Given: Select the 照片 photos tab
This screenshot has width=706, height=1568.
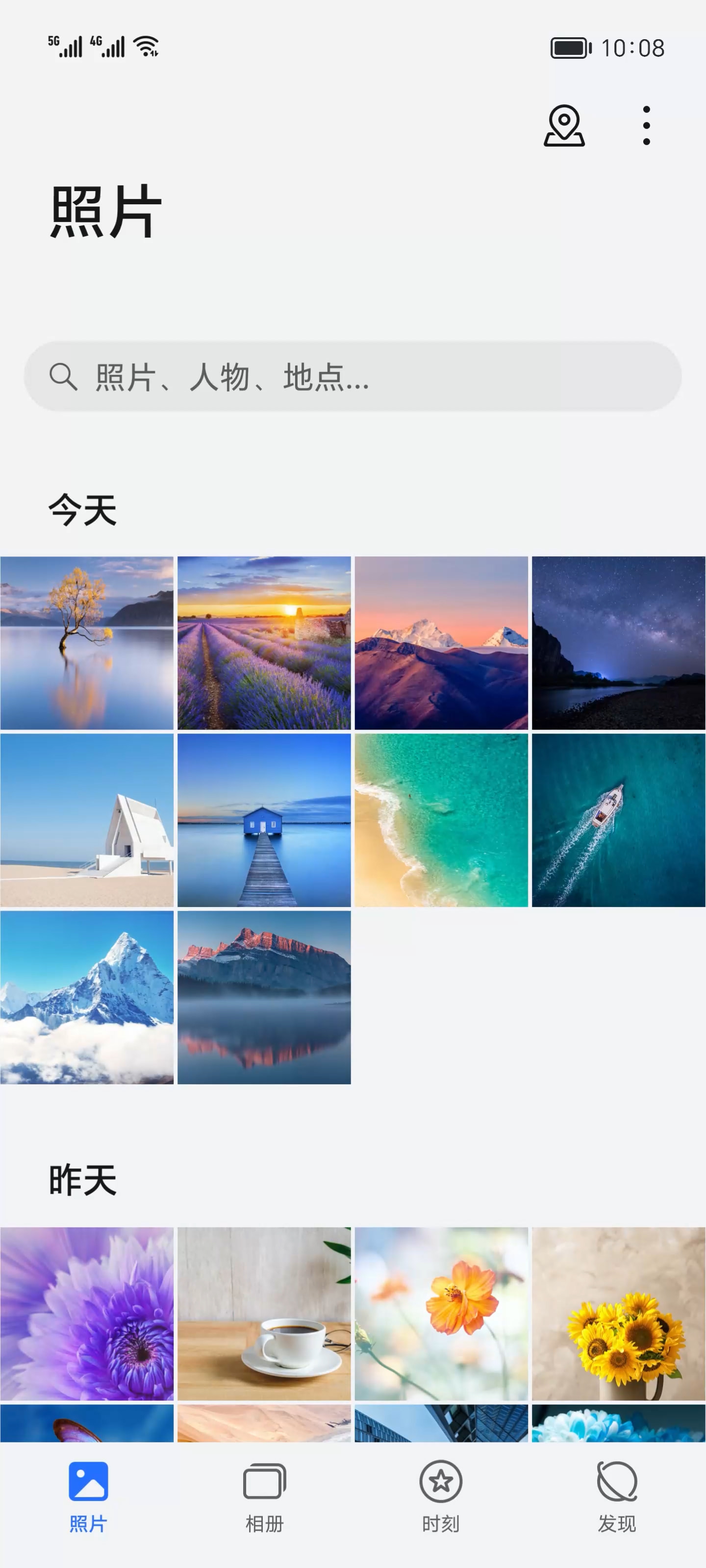Looking at the screenshot, I should [x=88, y=1496].
